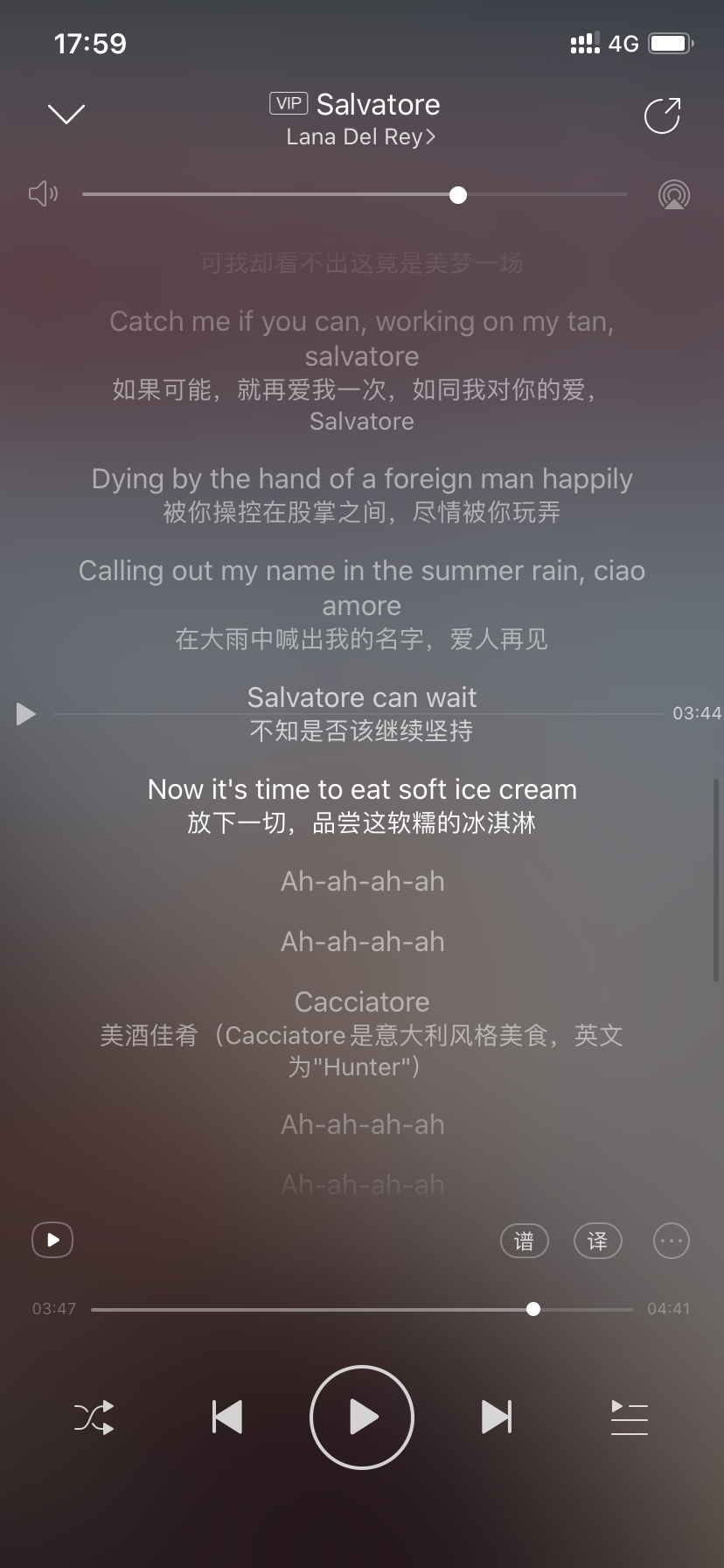
Task: Tap the song progress bar
Action: pos(362,1309)
